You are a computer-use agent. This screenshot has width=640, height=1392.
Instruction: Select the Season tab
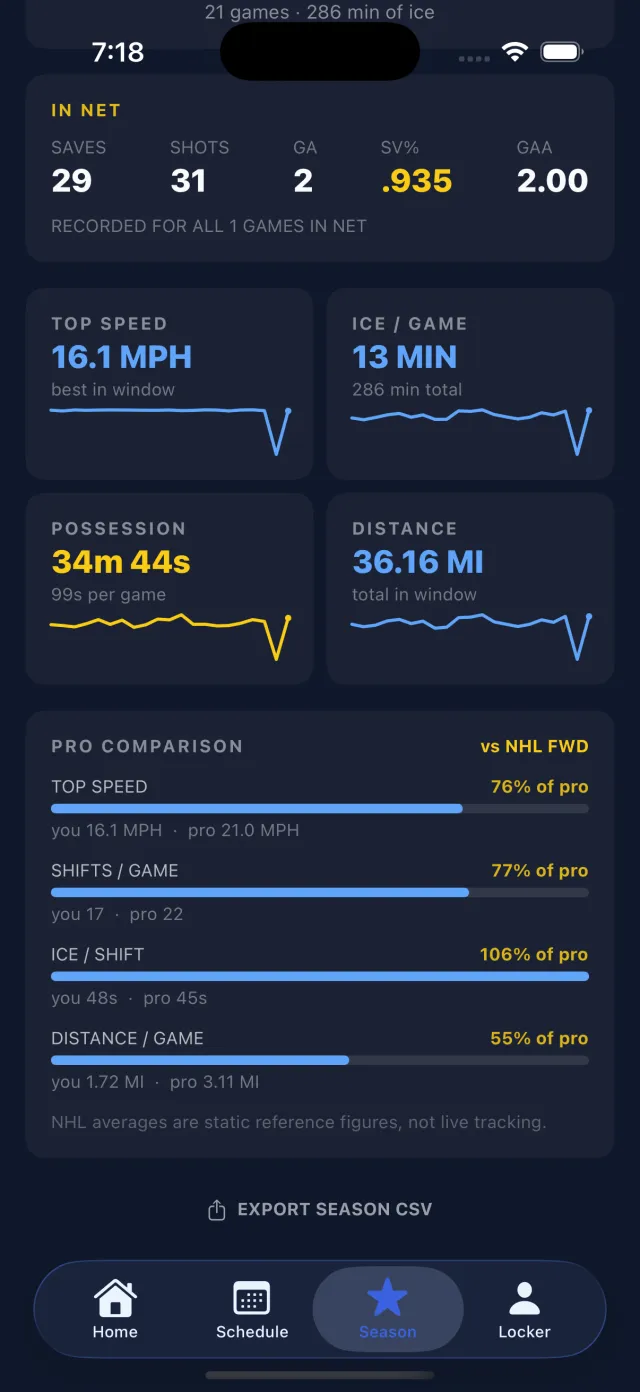388,1309
